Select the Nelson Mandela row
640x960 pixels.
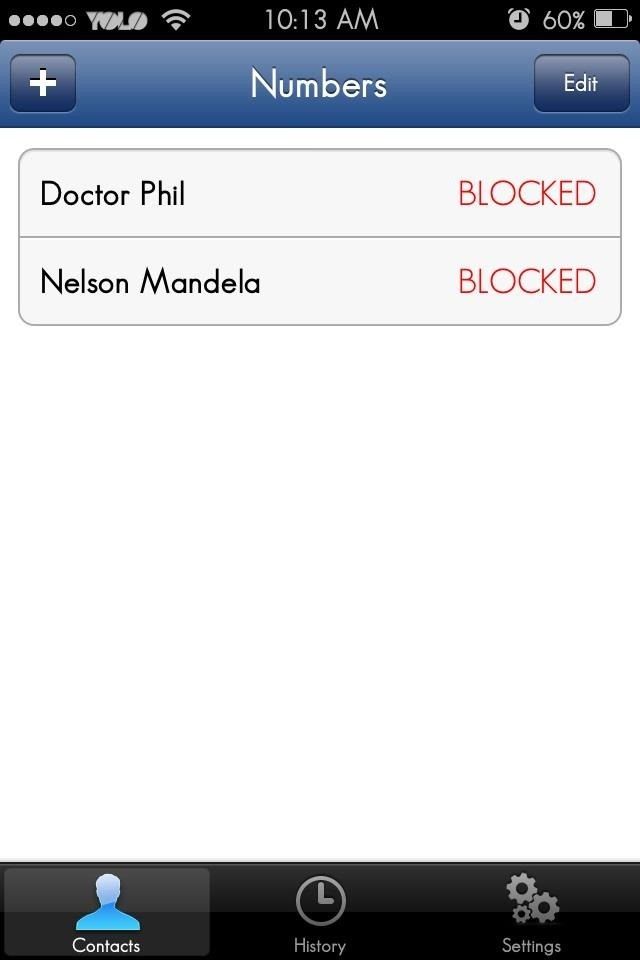320,281
